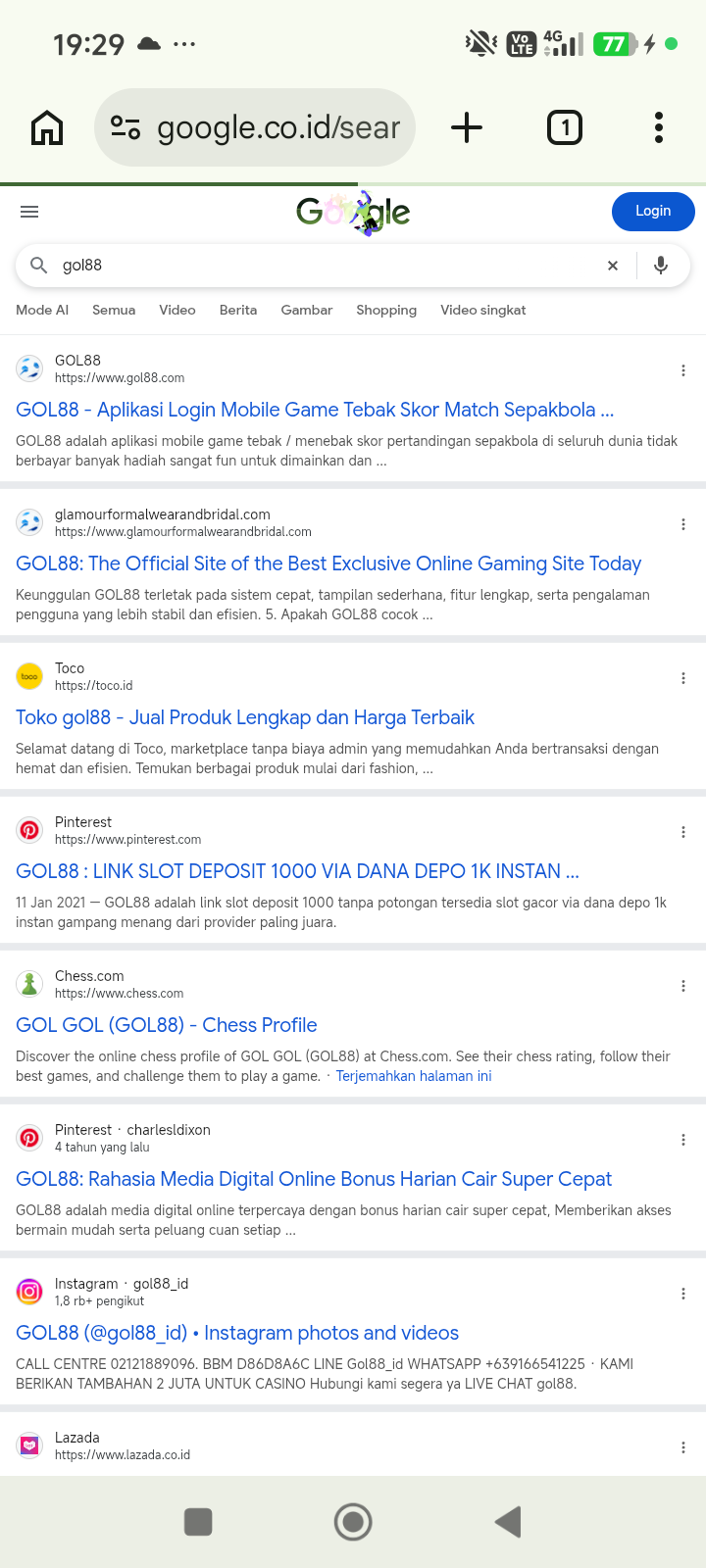
Task: Open more options for the Pinterest.com result
Action: point(683,832)
